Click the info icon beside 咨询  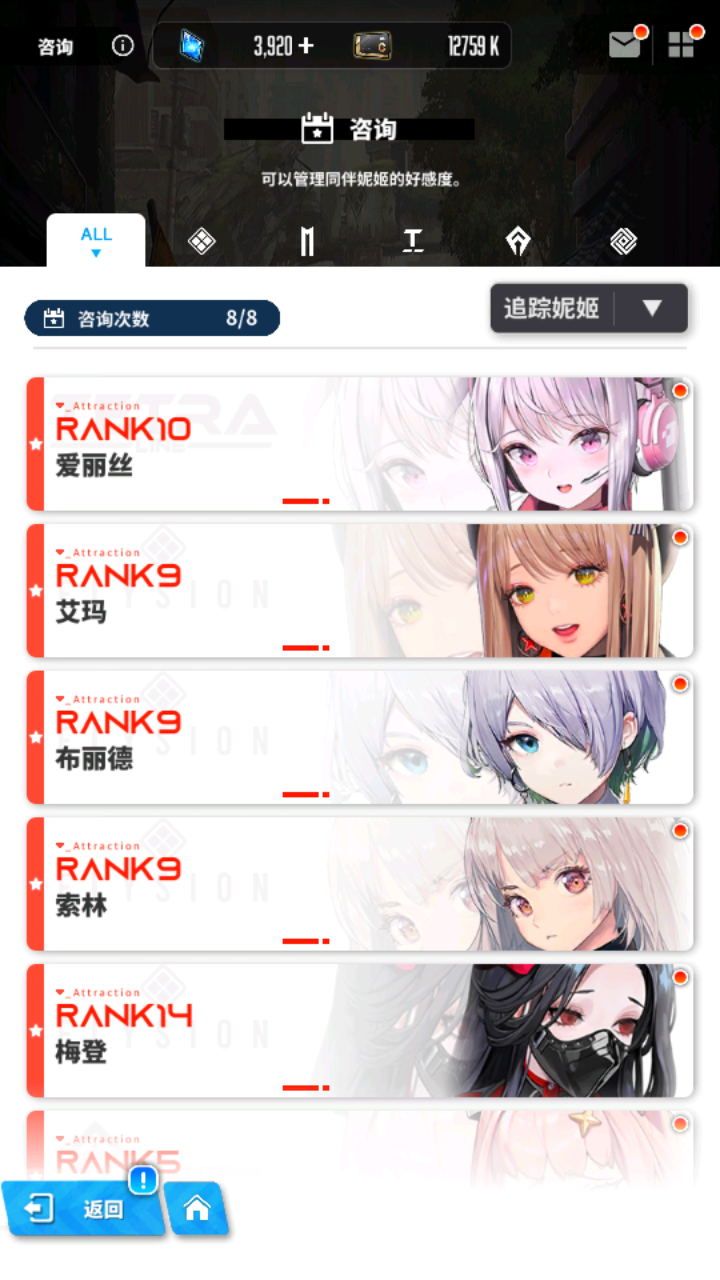[x=121, y=45]
